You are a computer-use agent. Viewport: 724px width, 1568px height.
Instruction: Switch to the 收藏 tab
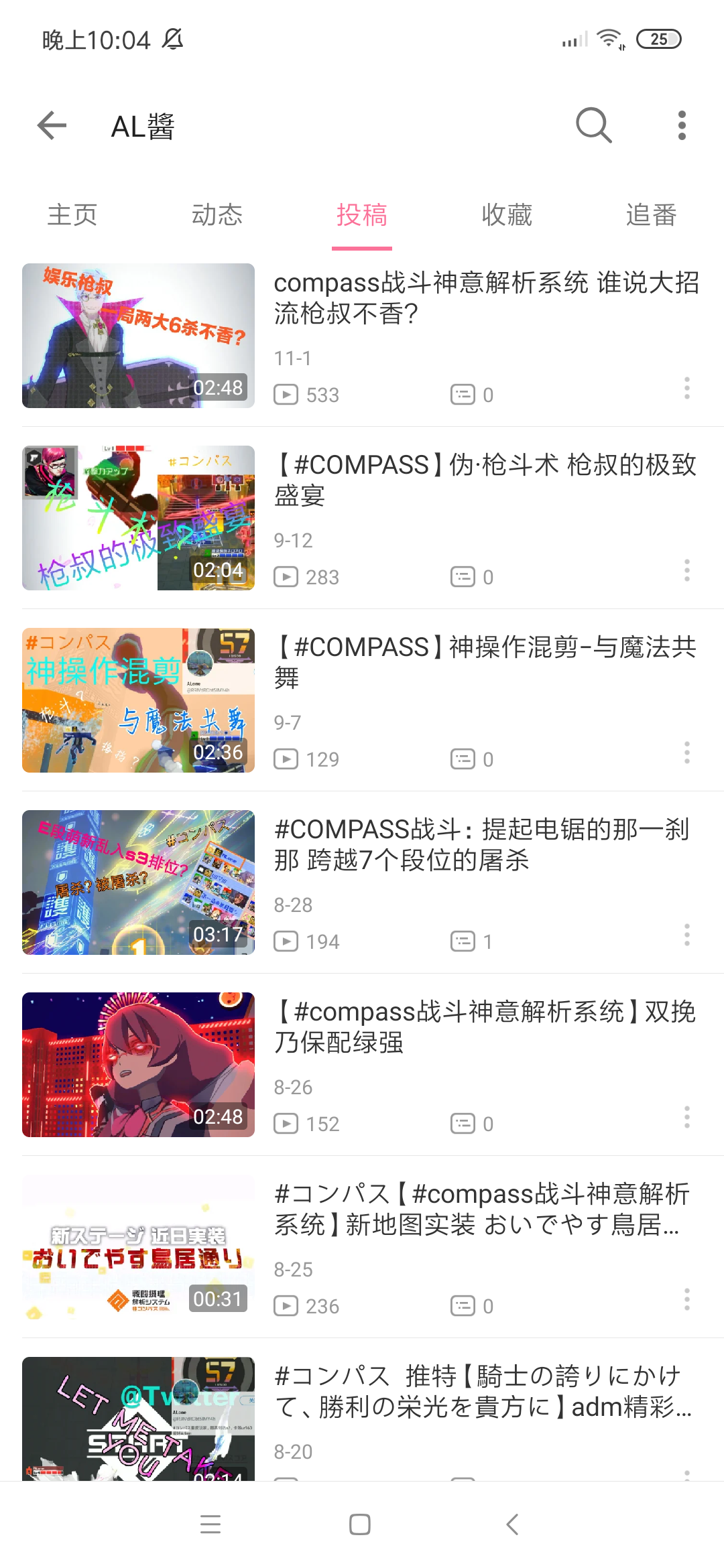coord(507,215)
